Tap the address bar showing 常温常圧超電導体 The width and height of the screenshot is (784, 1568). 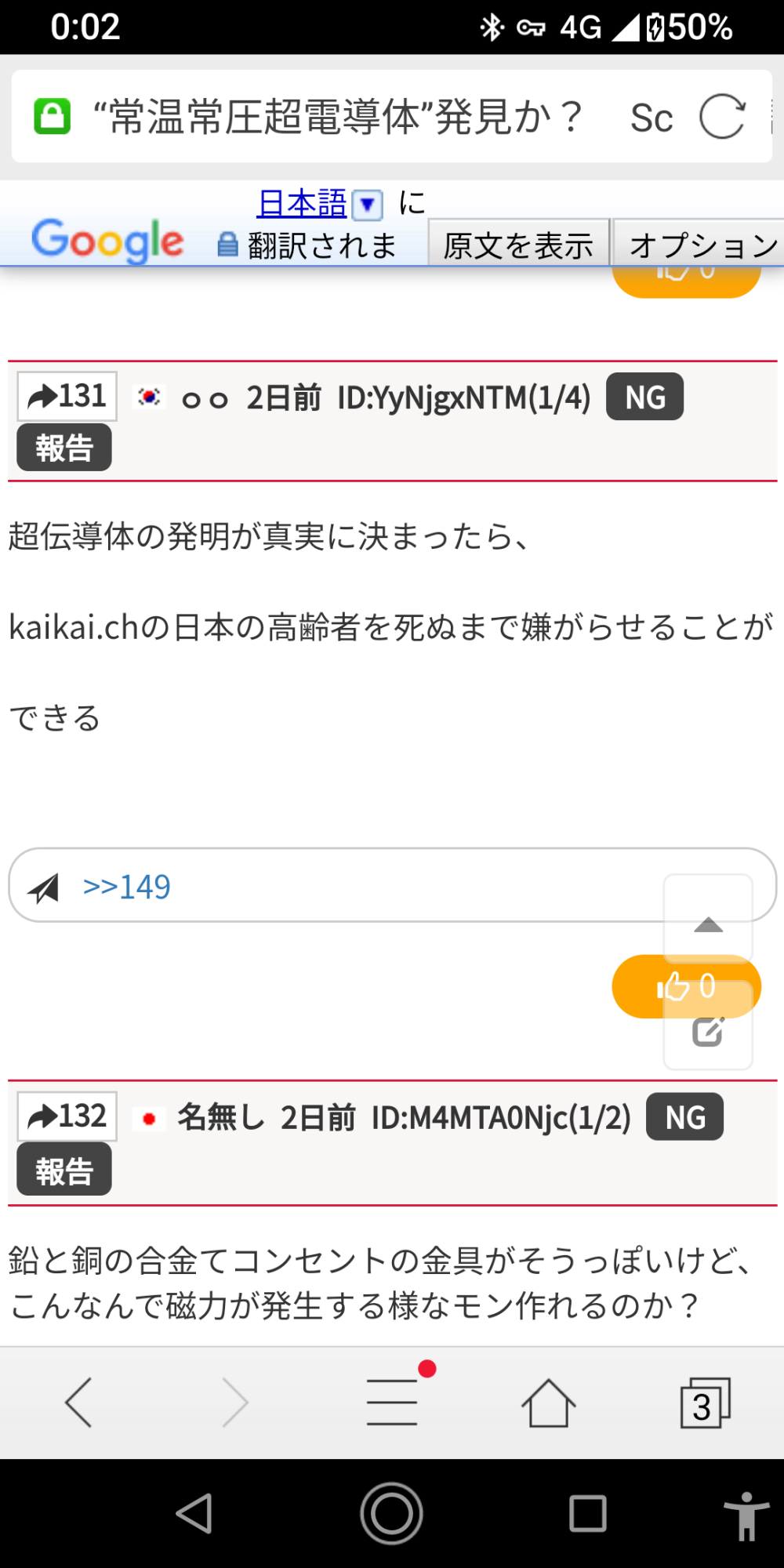(337, 117)
